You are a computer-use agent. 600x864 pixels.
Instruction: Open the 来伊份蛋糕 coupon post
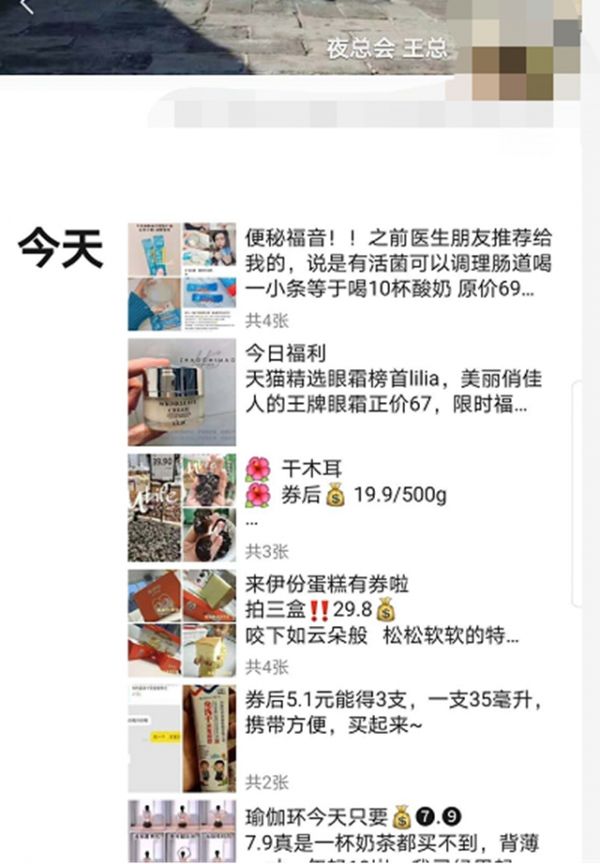click(398, 610)
